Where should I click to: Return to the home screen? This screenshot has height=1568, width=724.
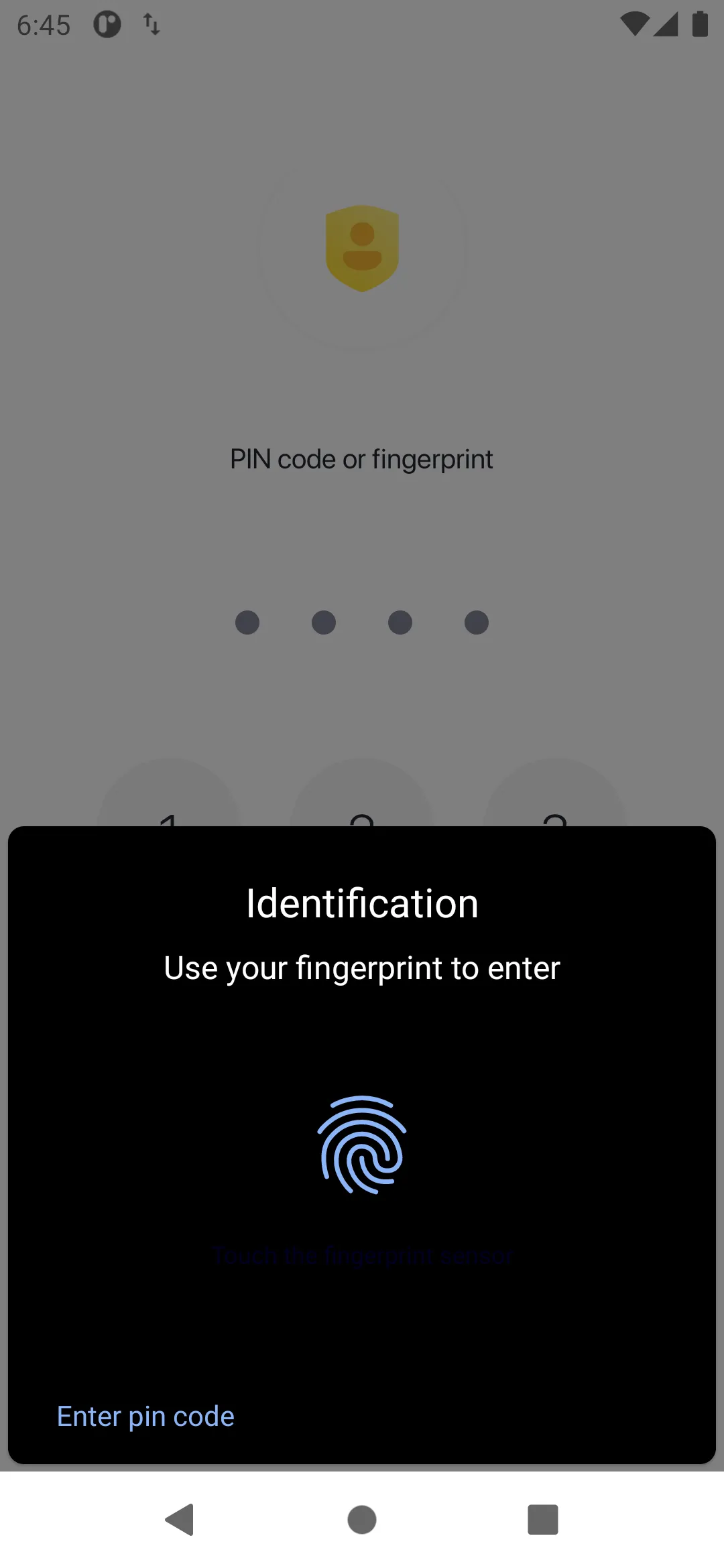pyautogui.click(x=362, y=1519)
